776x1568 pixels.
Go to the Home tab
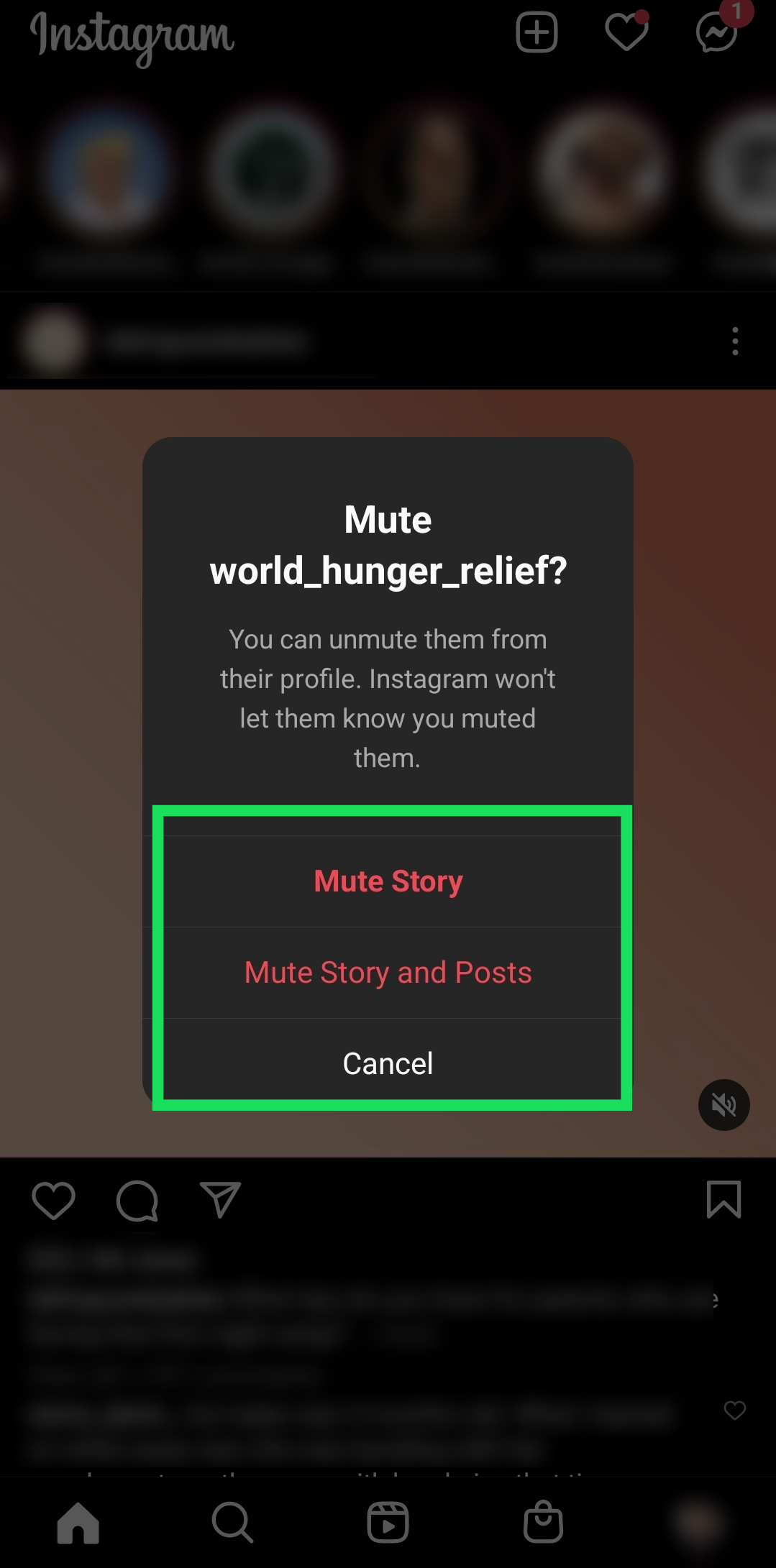click(78, 1522)
